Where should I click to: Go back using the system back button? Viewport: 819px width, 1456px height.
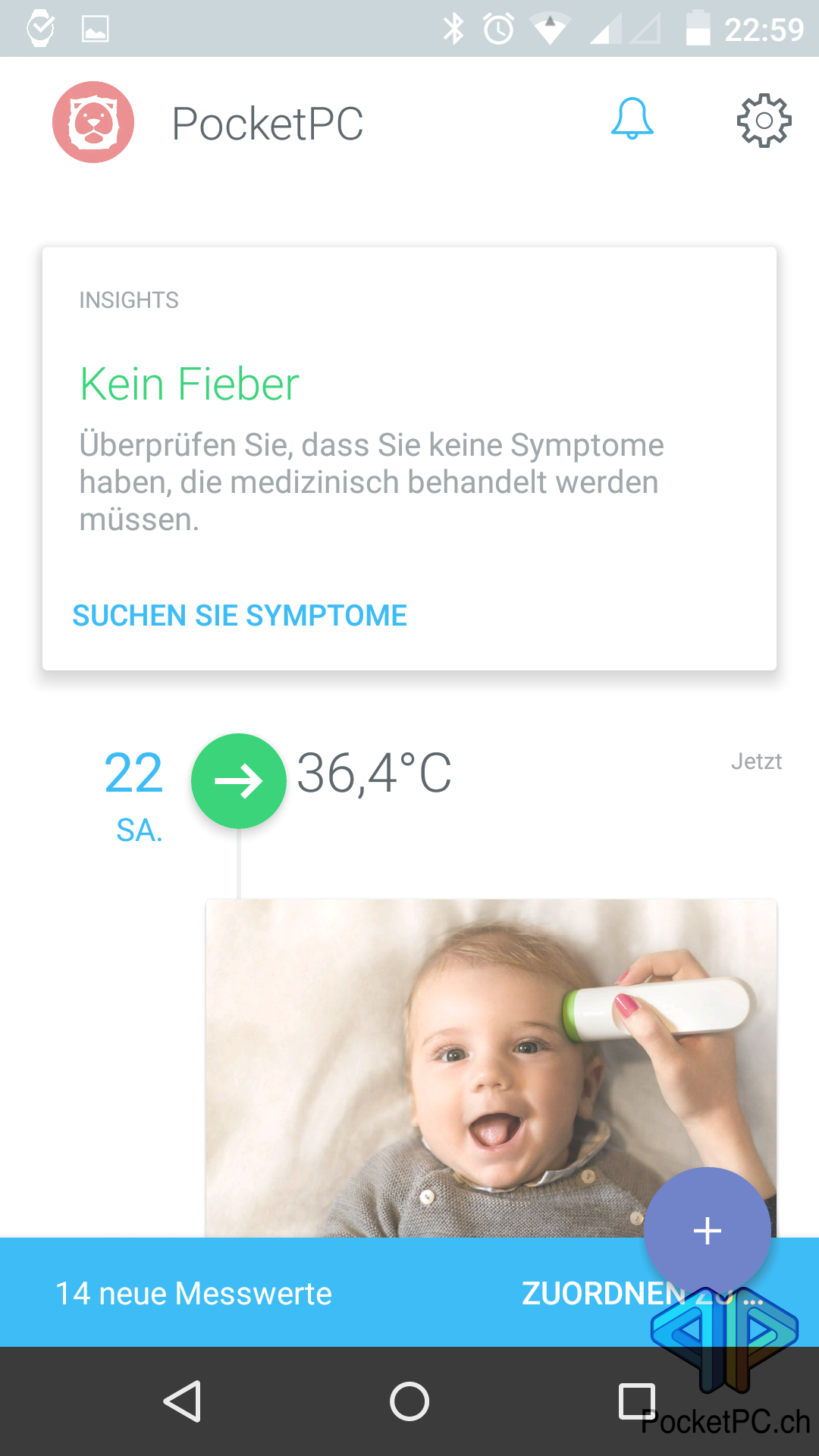tap(182, 1401)
